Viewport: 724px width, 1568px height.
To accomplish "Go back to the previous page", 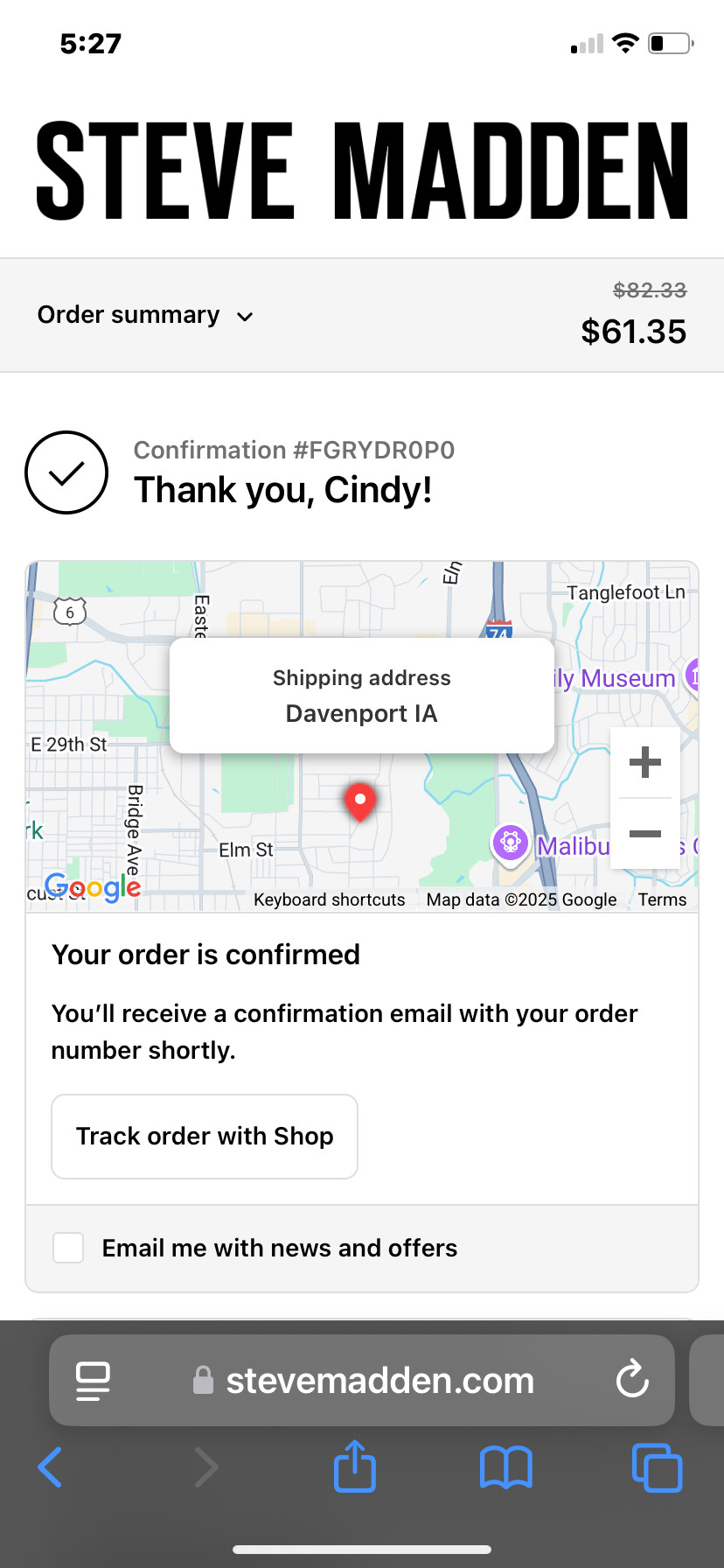I will pos(50,1467).
